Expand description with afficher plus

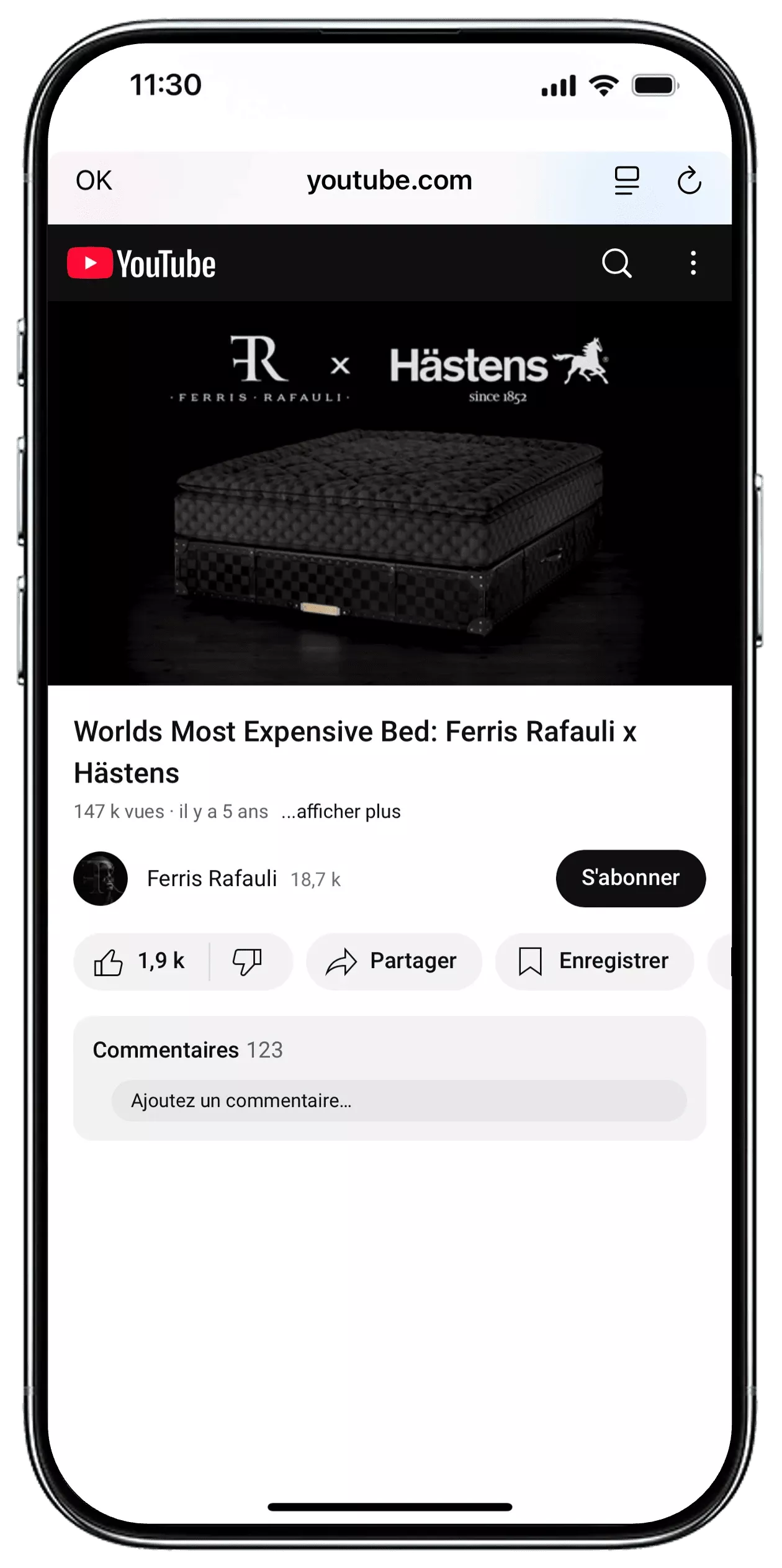(x=341, y=812)
